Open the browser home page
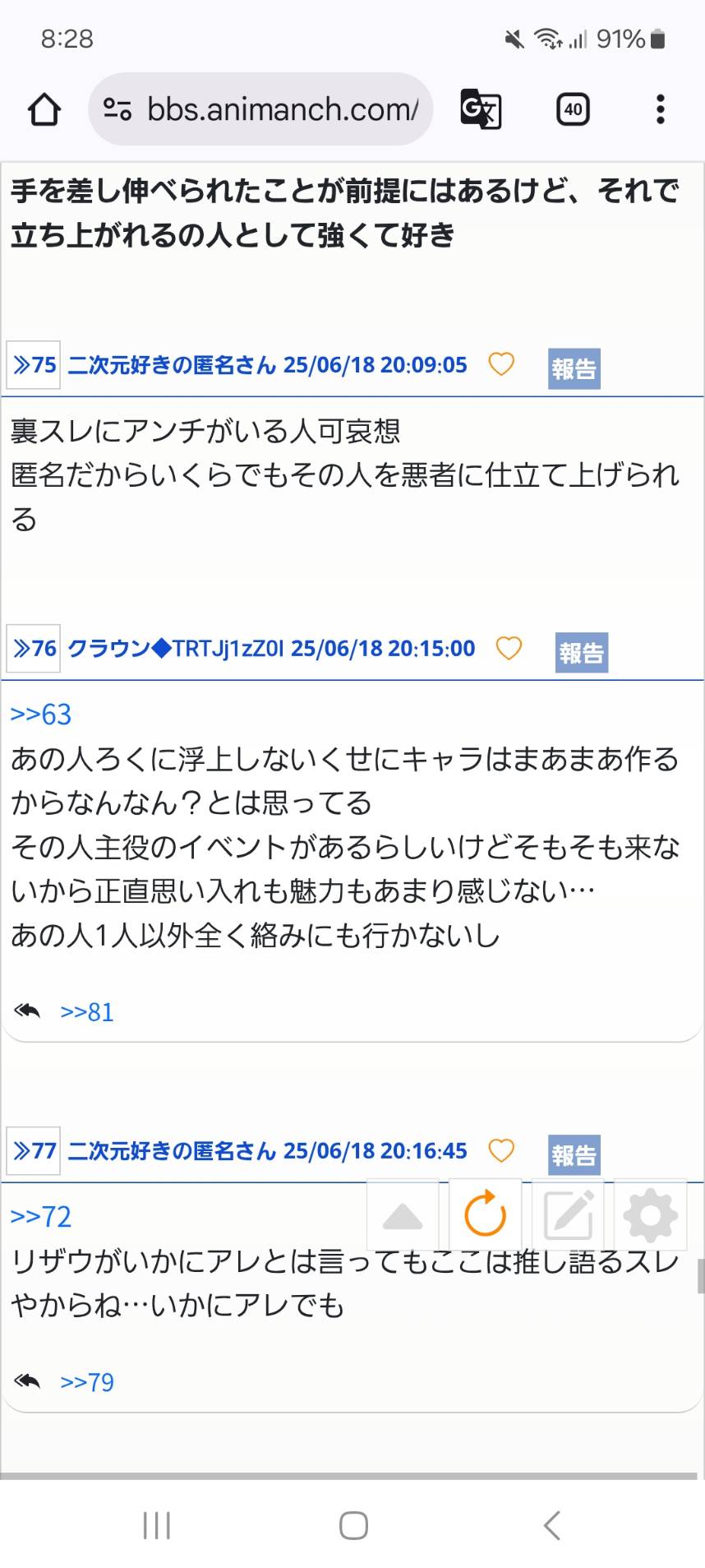Viewport: 705px width, 1568px height. (44, 109)
